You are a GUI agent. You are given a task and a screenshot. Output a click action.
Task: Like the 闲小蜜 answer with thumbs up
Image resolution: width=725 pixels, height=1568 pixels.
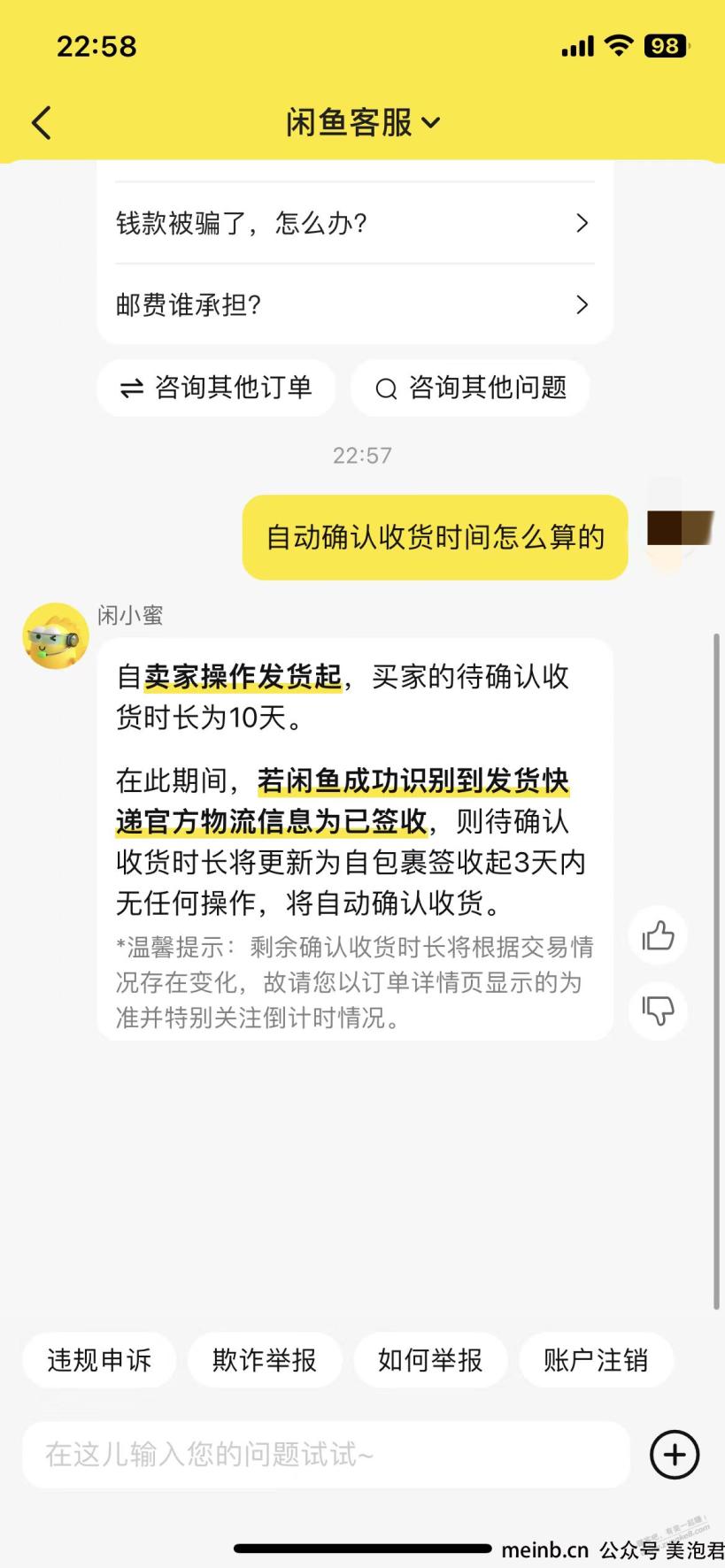[658, 936]
